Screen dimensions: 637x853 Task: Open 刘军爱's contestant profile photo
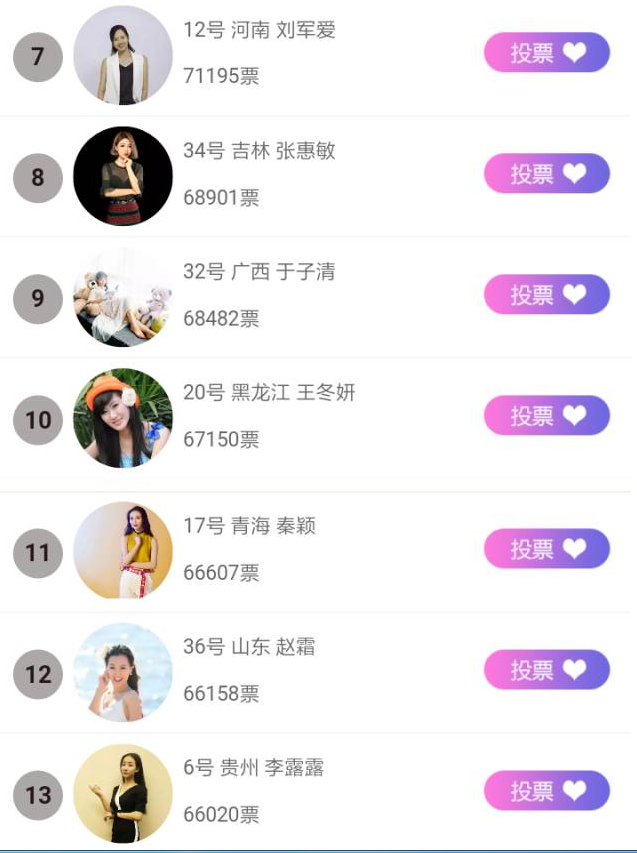coord(123,55)
